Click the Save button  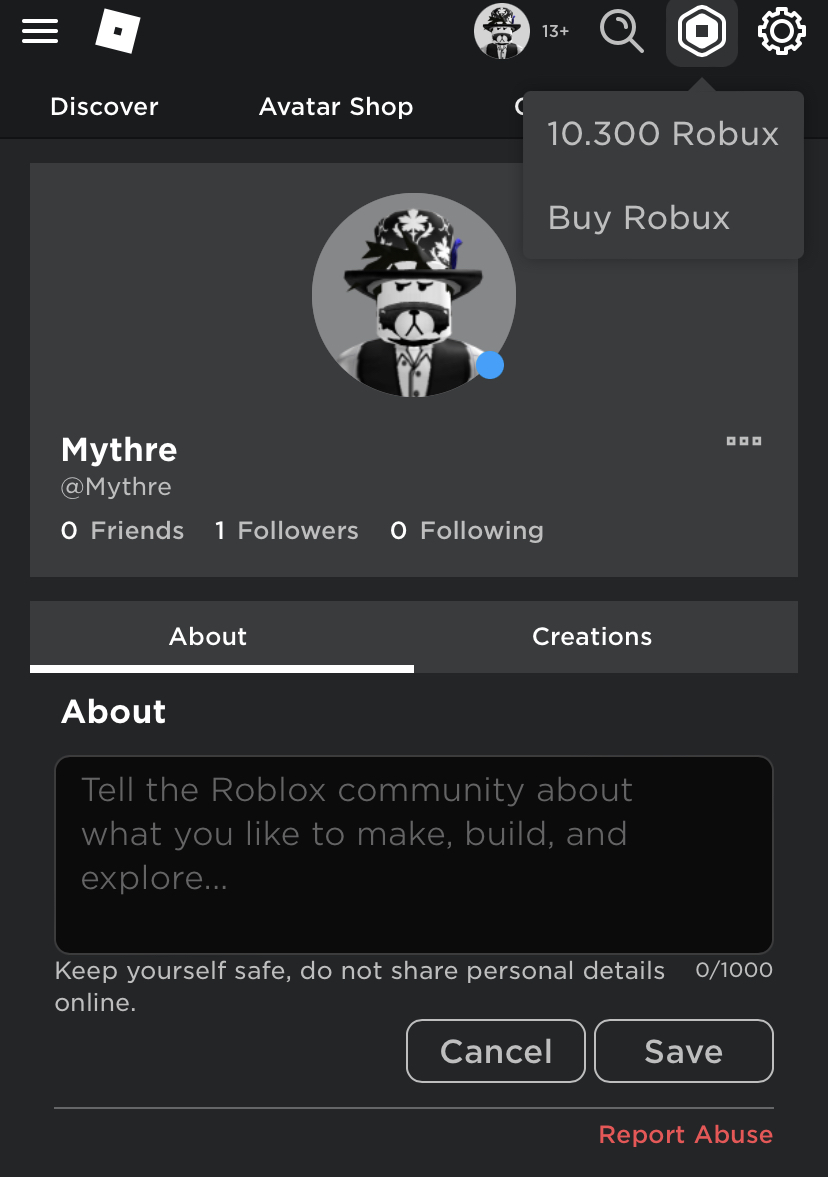(683, 1050)
